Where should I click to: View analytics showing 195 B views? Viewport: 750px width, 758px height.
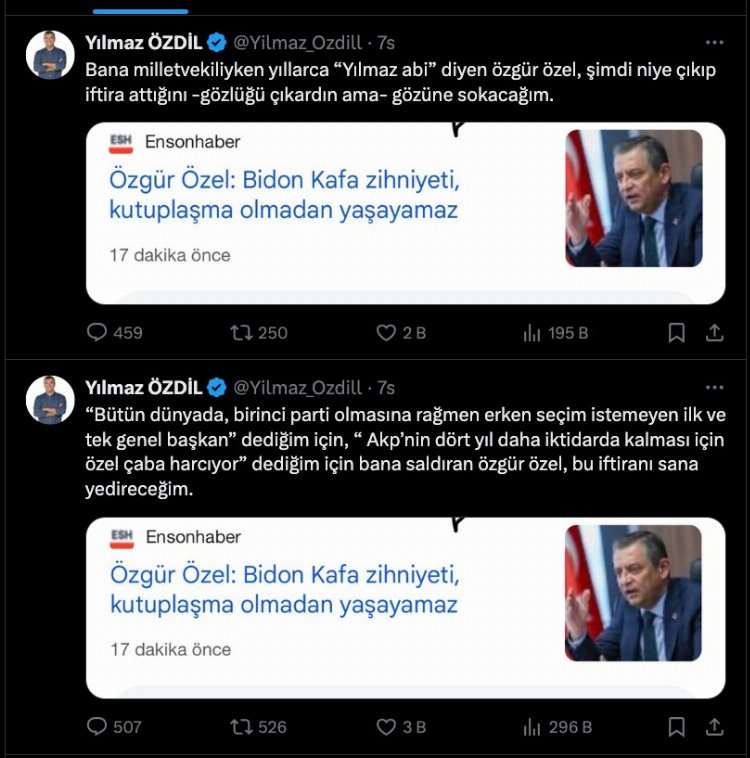pyautogui.click(x=532, y=332)
